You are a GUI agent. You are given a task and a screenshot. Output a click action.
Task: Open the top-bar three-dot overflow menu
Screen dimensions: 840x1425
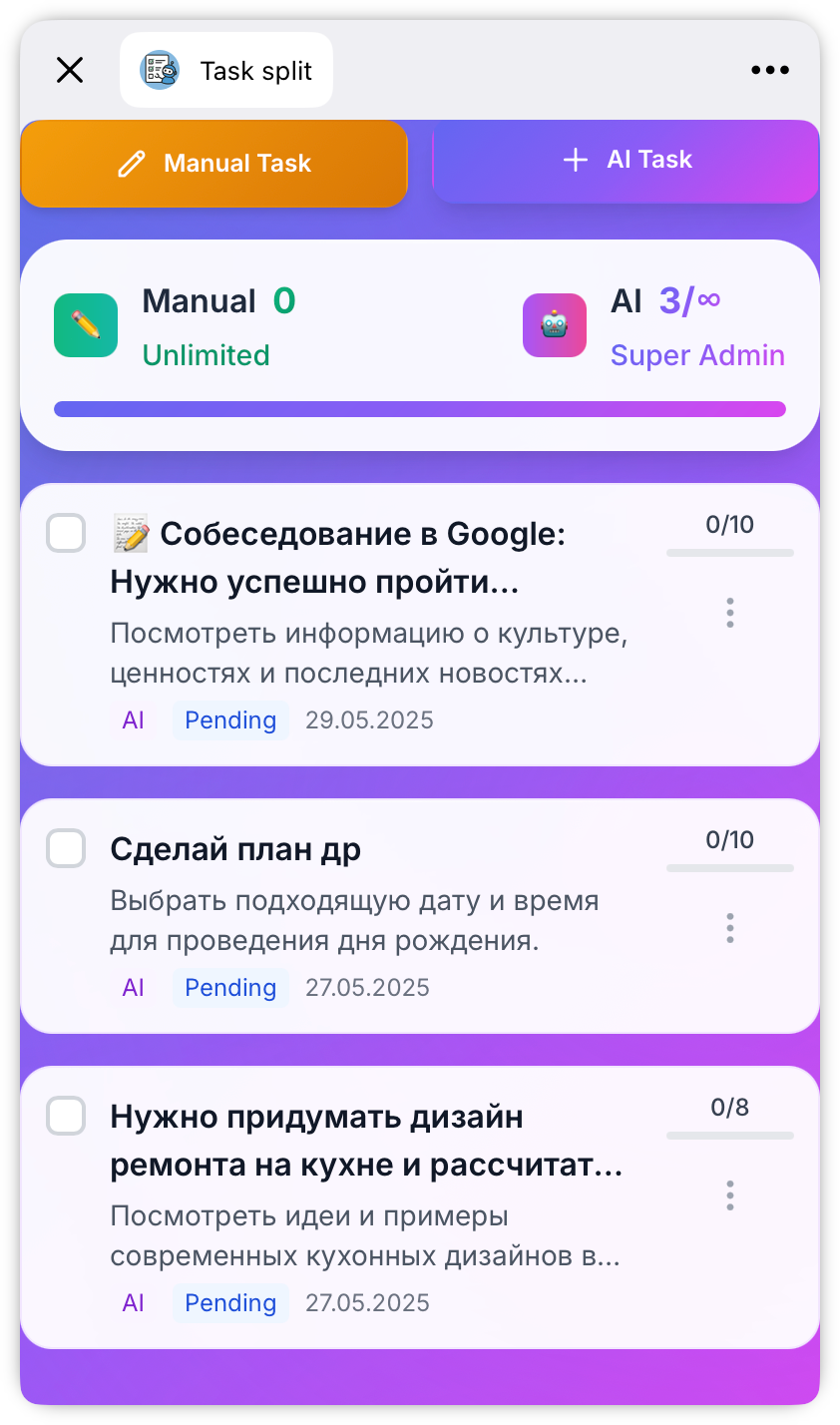[x=770, y=70]
